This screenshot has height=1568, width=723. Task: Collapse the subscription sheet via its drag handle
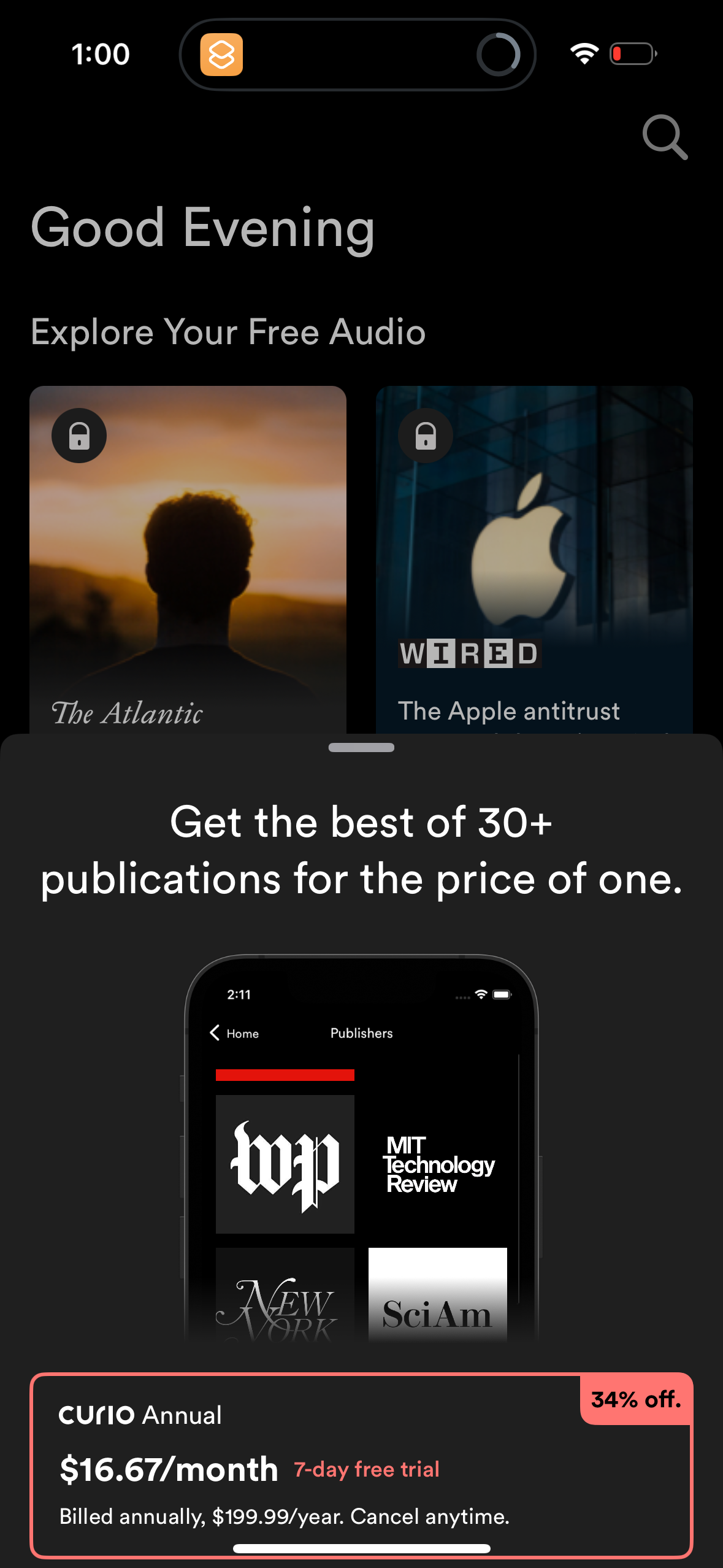coord(361,748)
